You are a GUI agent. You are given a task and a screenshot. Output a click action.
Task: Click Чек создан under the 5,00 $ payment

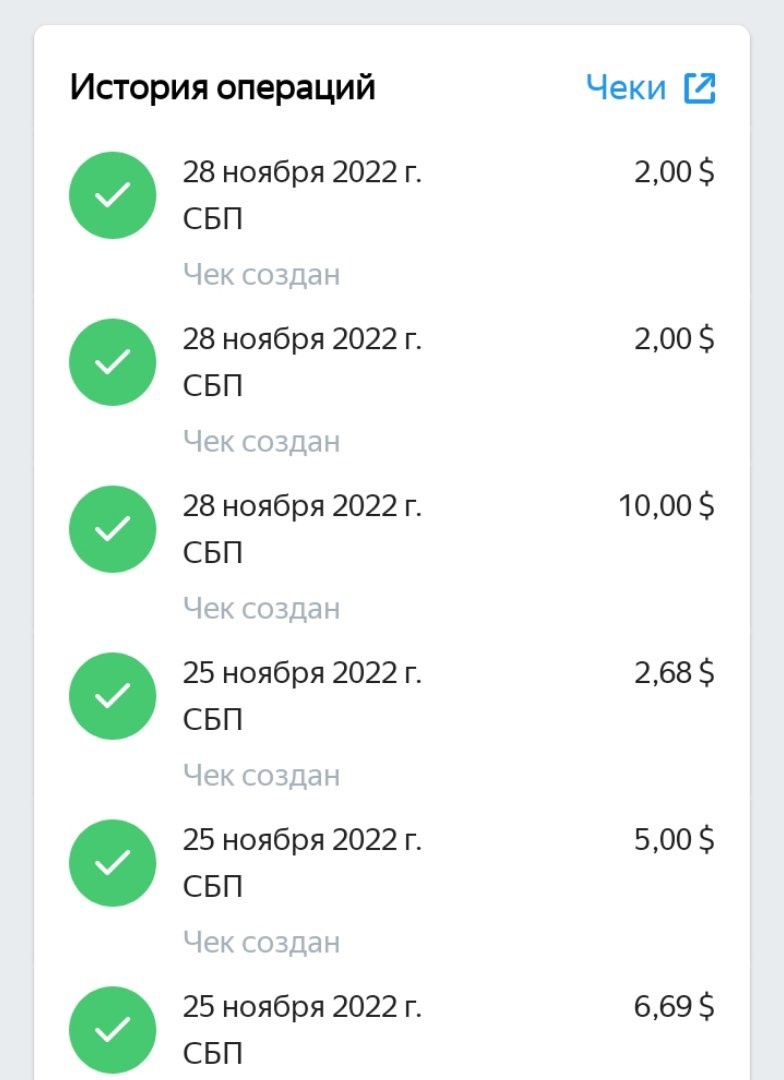261,941
